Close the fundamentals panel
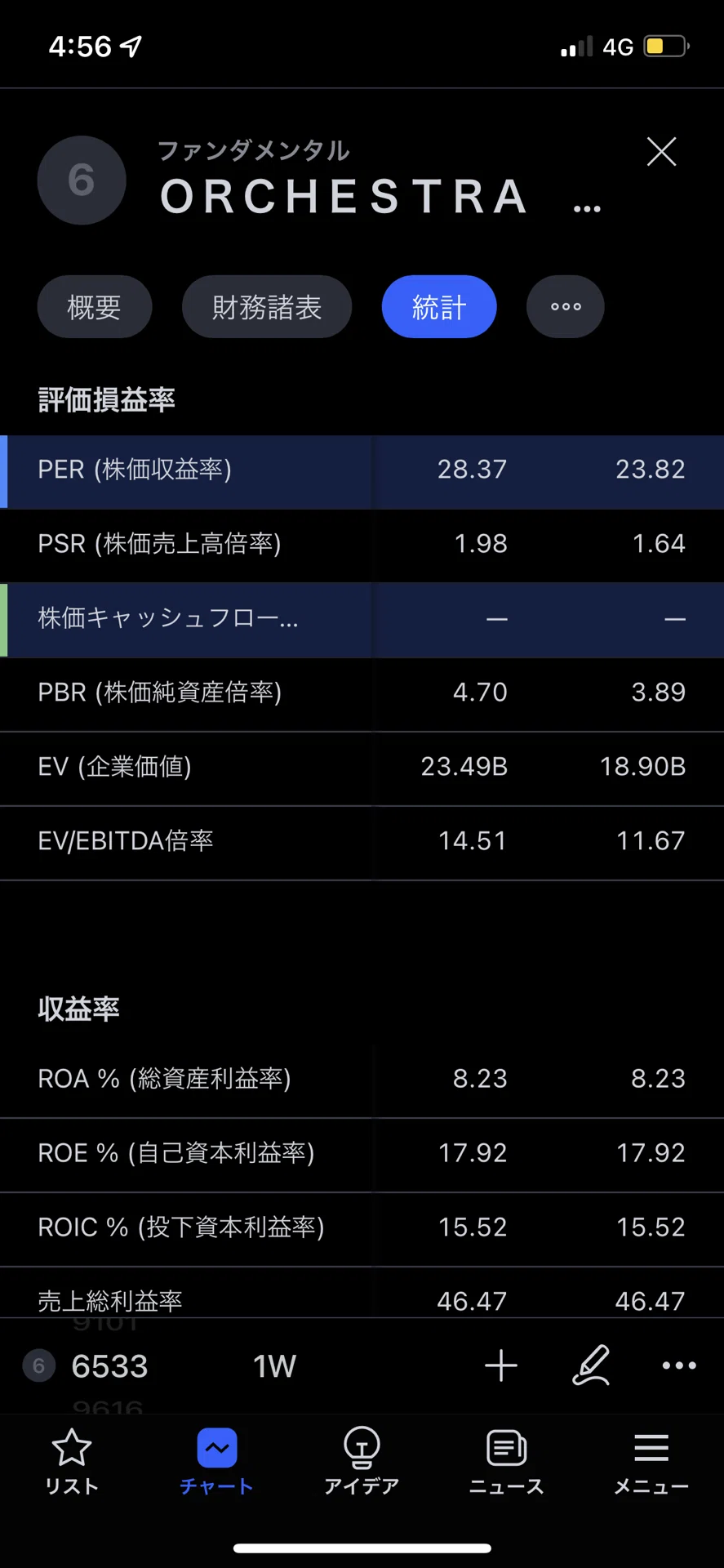 [661, 152]
